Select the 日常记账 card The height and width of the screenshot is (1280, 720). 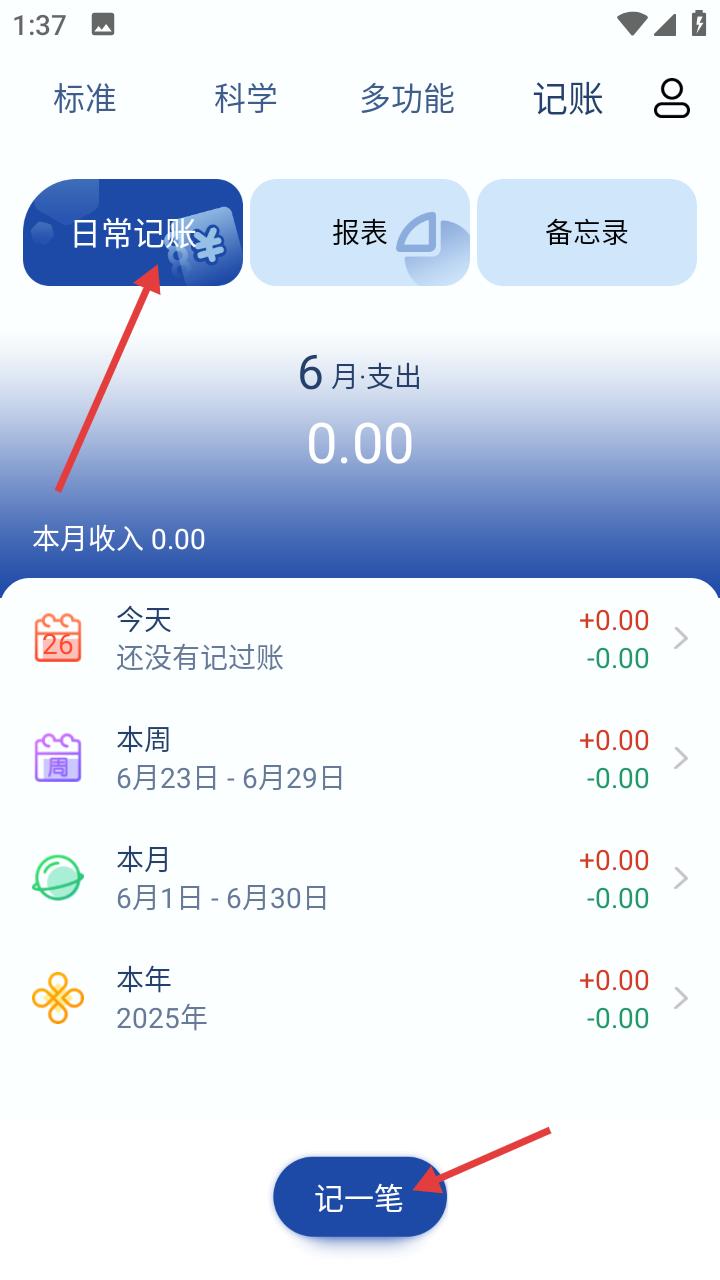coord(133,233)
